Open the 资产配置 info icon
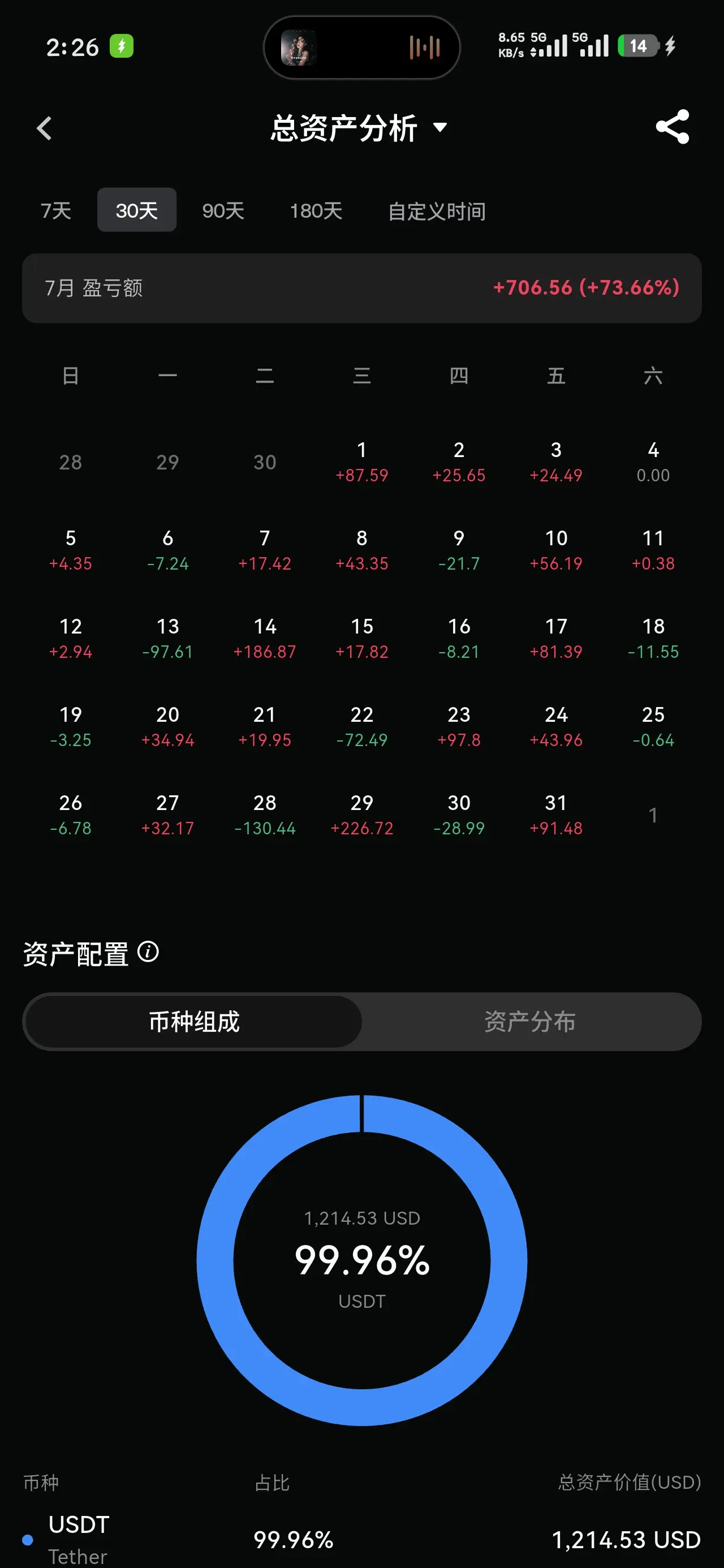 [148, 951]
